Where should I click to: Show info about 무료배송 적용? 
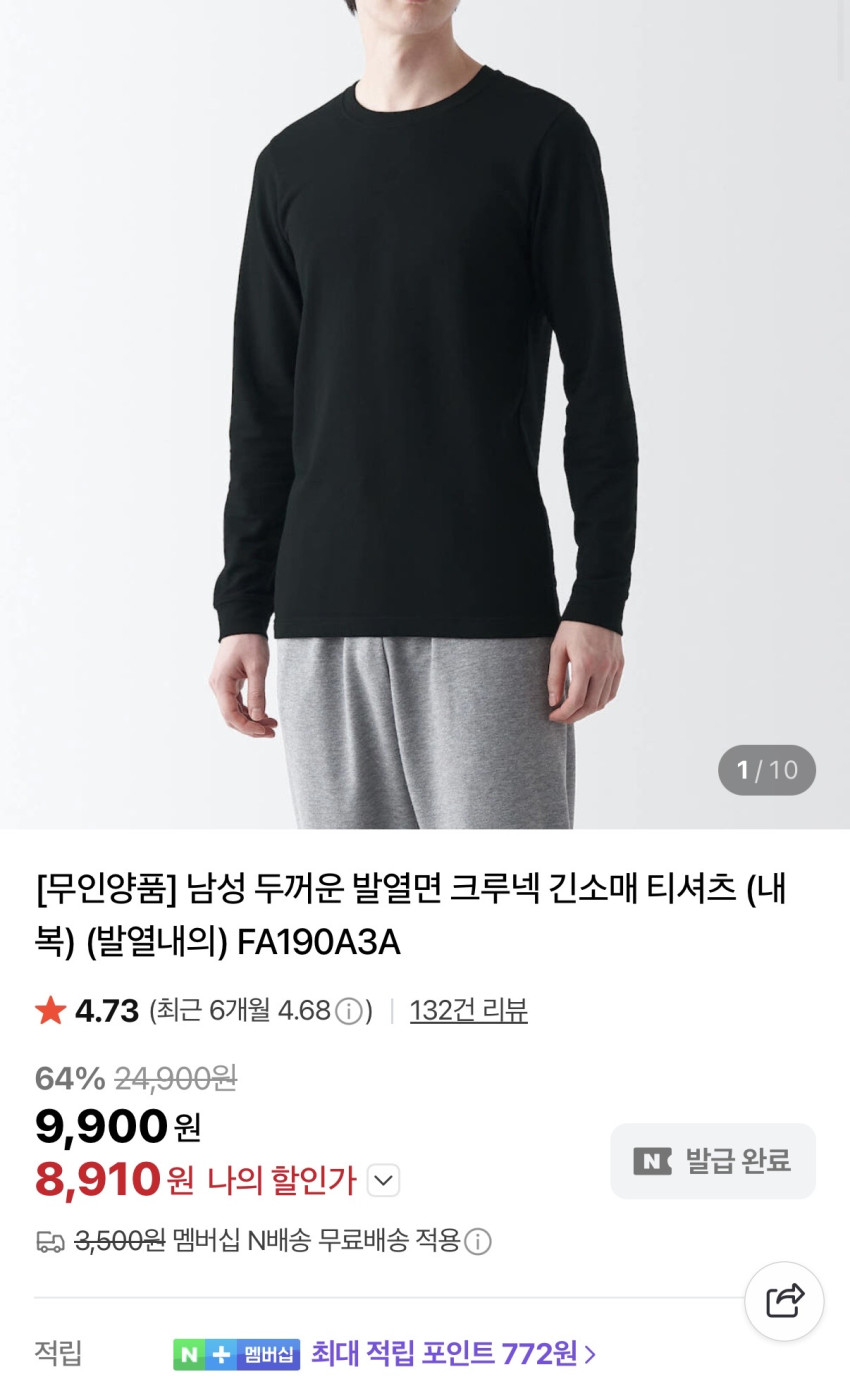click(478, 1242)
